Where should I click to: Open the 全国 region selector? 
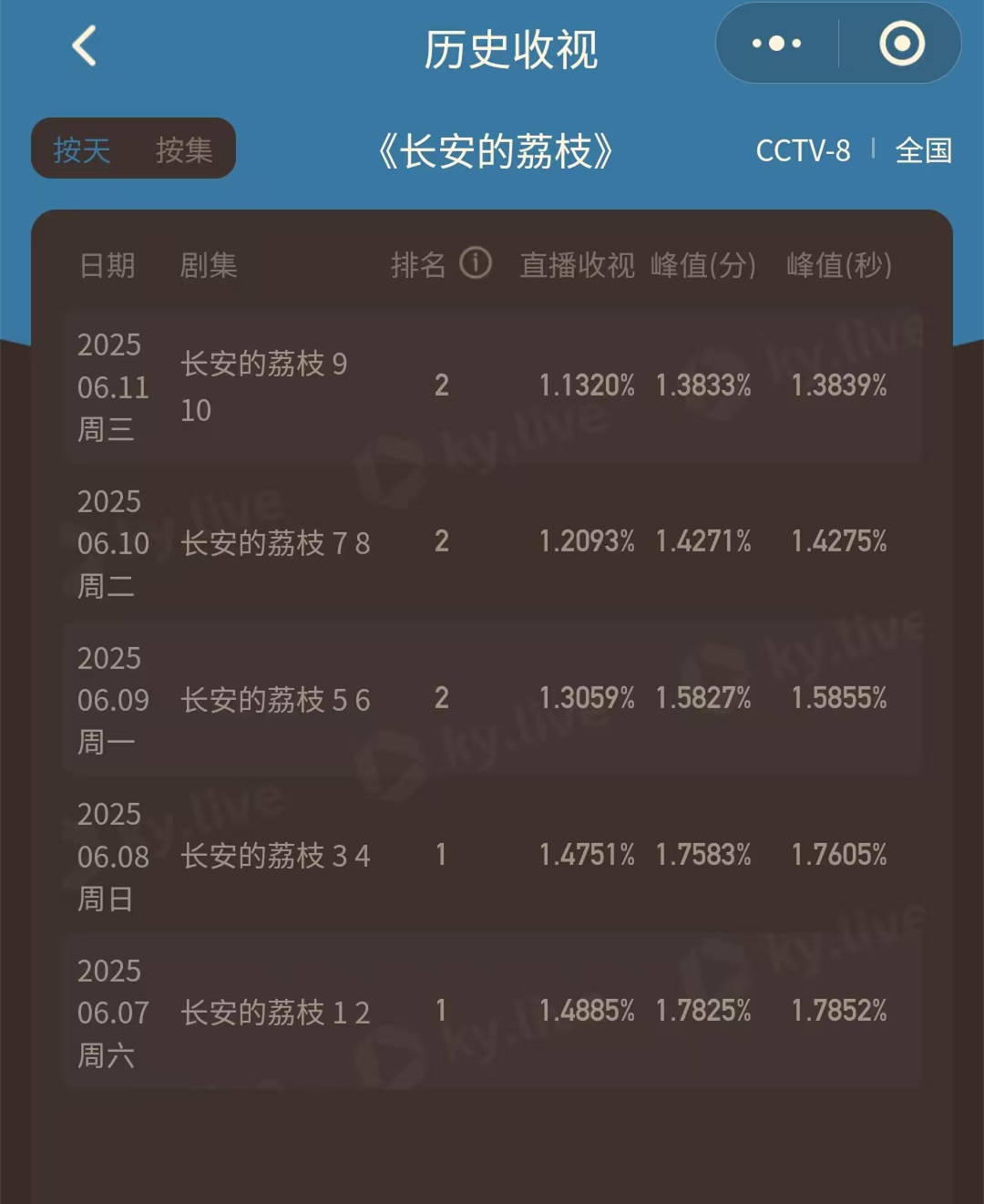point(923,150)
